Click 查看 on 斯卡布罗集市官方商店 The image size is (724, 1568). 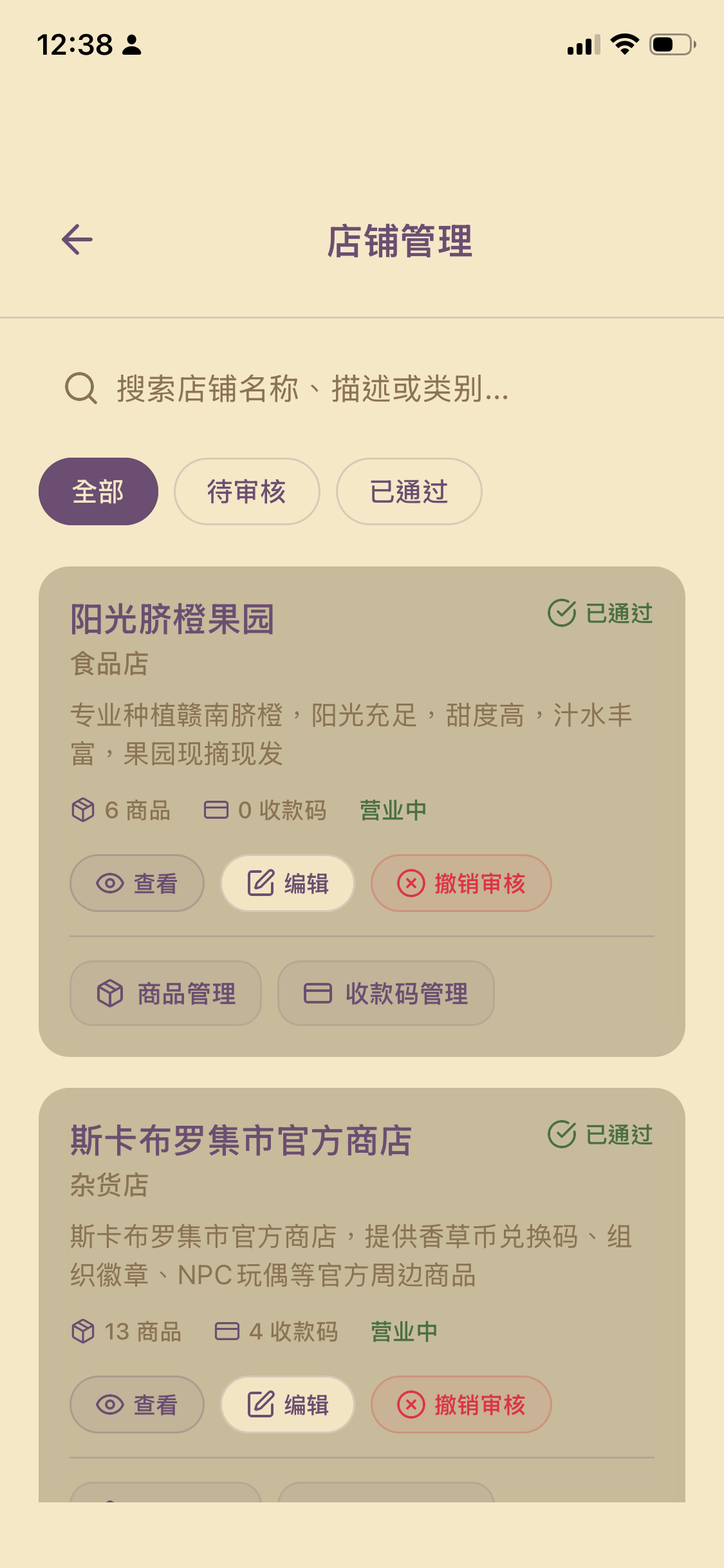[x=136, y=1405]
